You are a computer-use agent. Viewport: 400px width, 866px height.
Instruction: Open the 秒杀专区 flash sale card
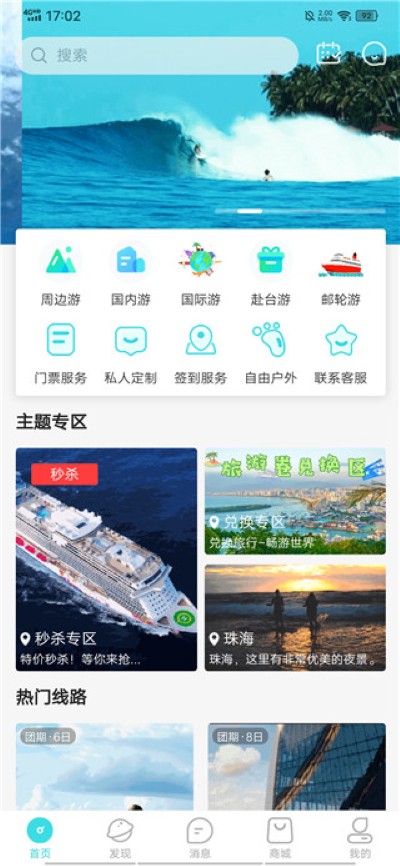(106, 559)
